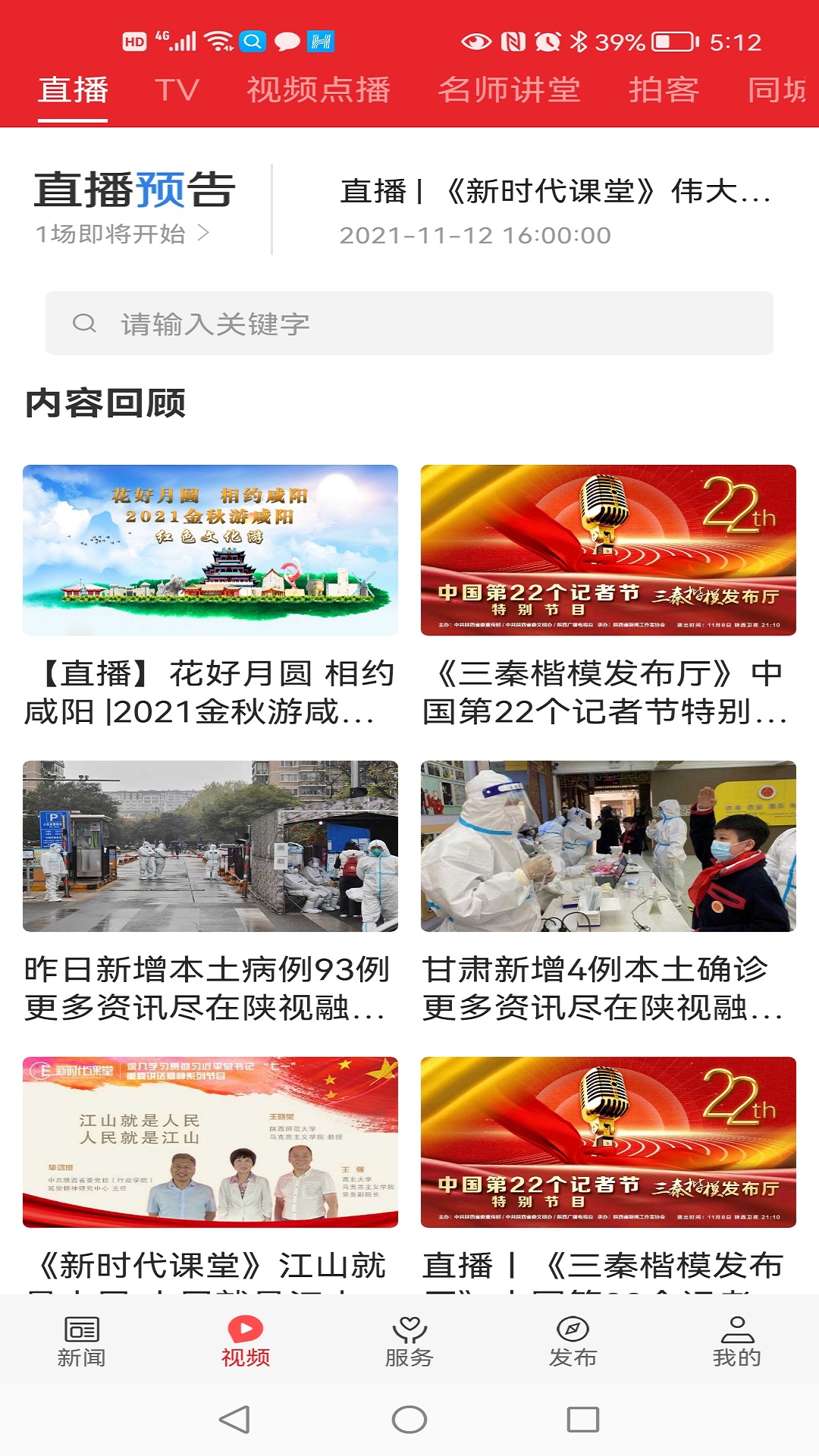Select the 名师讲堂 tab
819x1456 pixels.
tap(509, 90)
